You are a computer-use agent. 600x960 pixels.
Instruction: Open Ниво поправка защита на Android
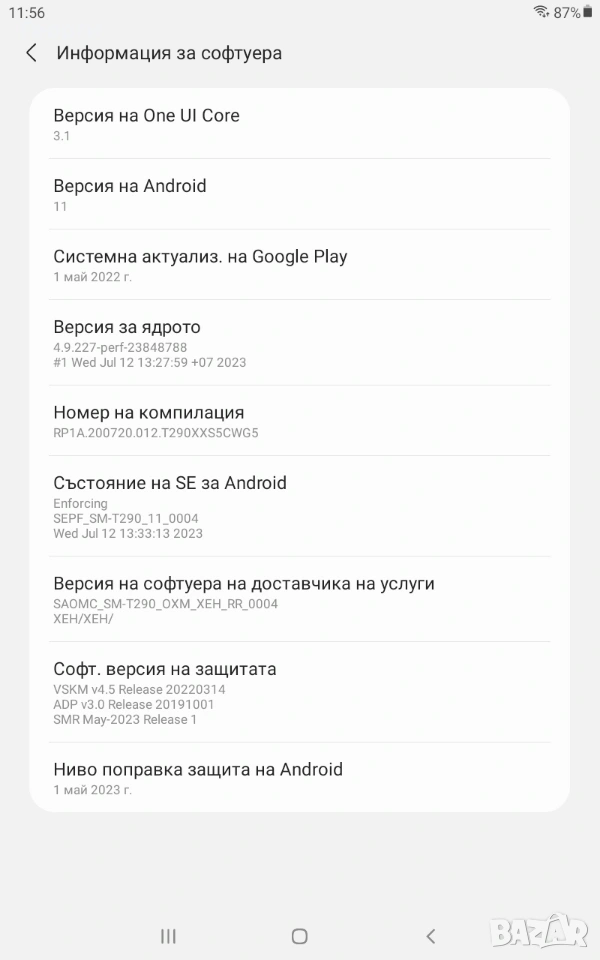point(300,777)
